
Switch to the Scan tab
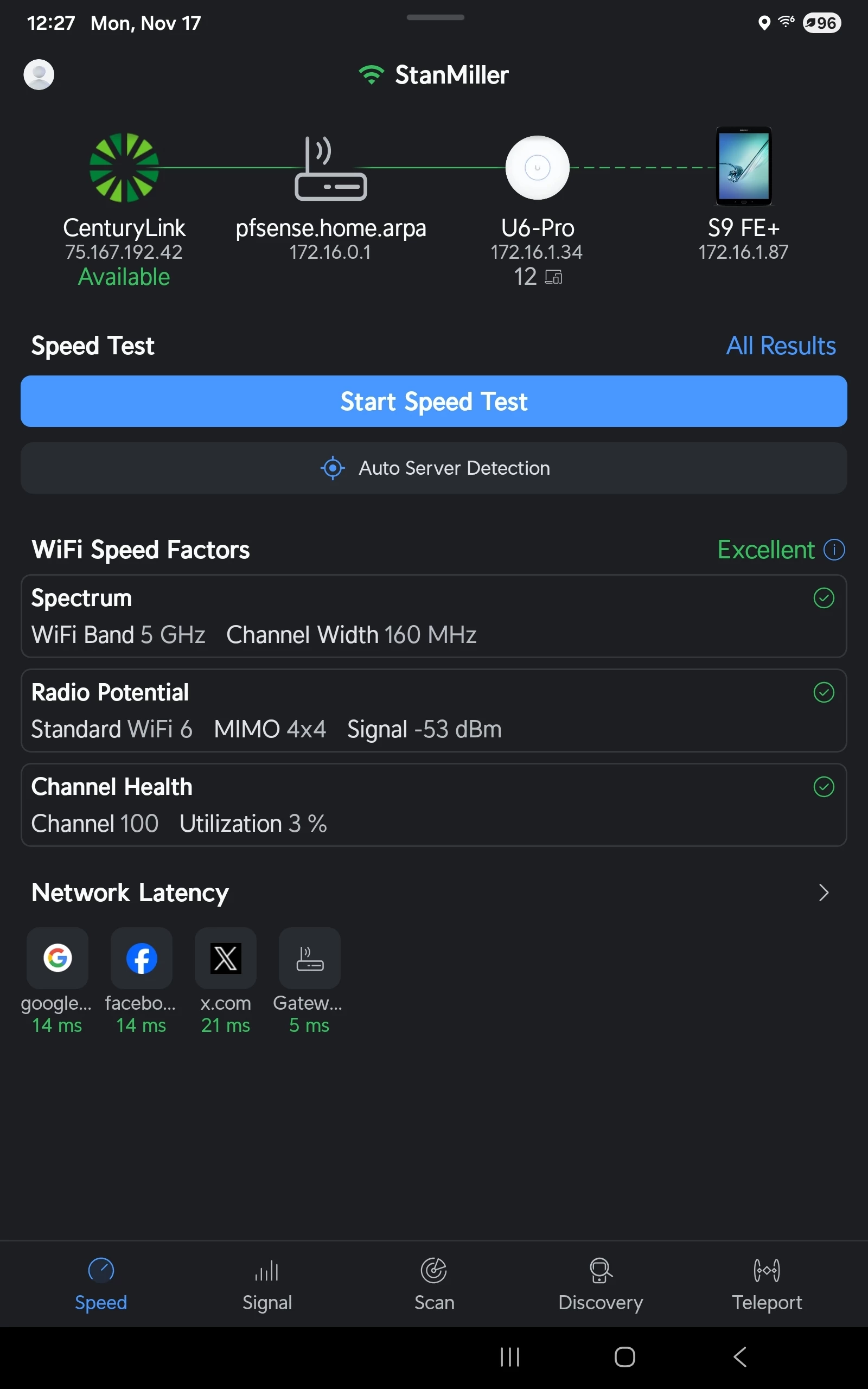click(434, 1285)
